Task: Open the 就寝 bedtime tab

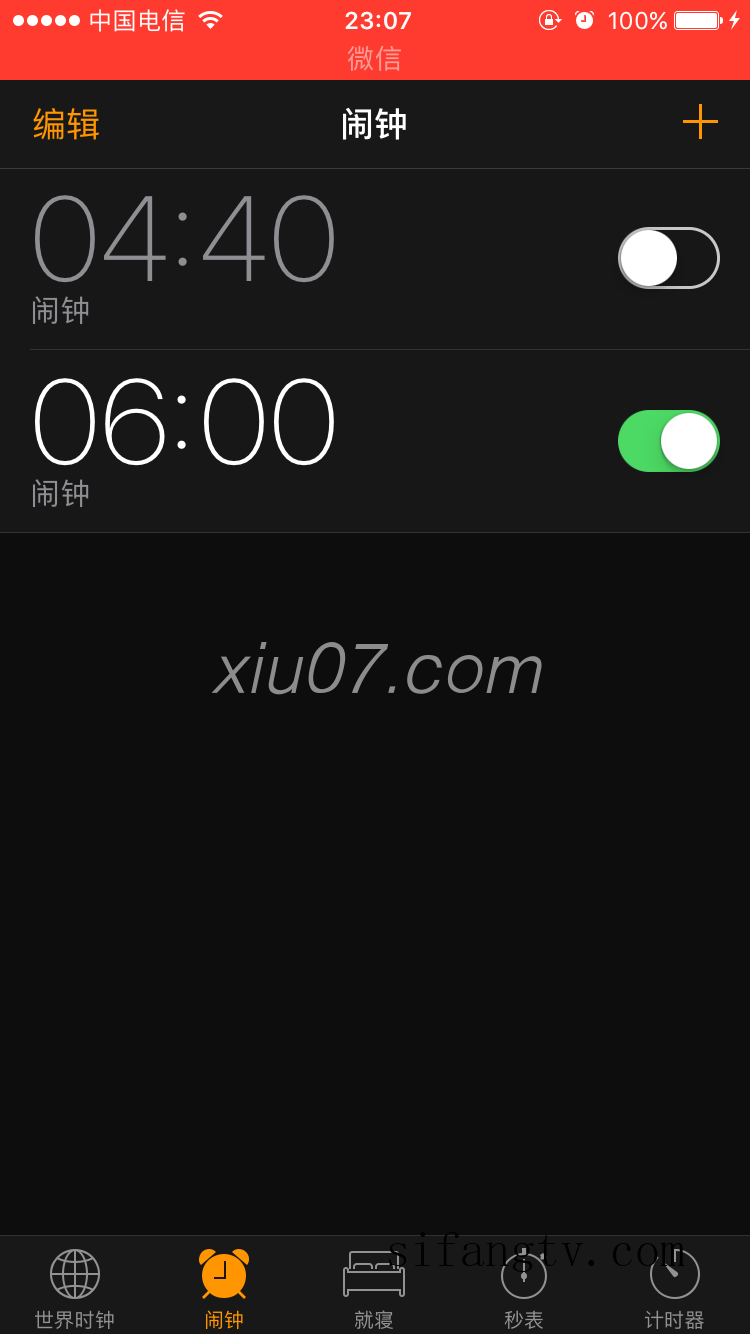Action: 374,1290
